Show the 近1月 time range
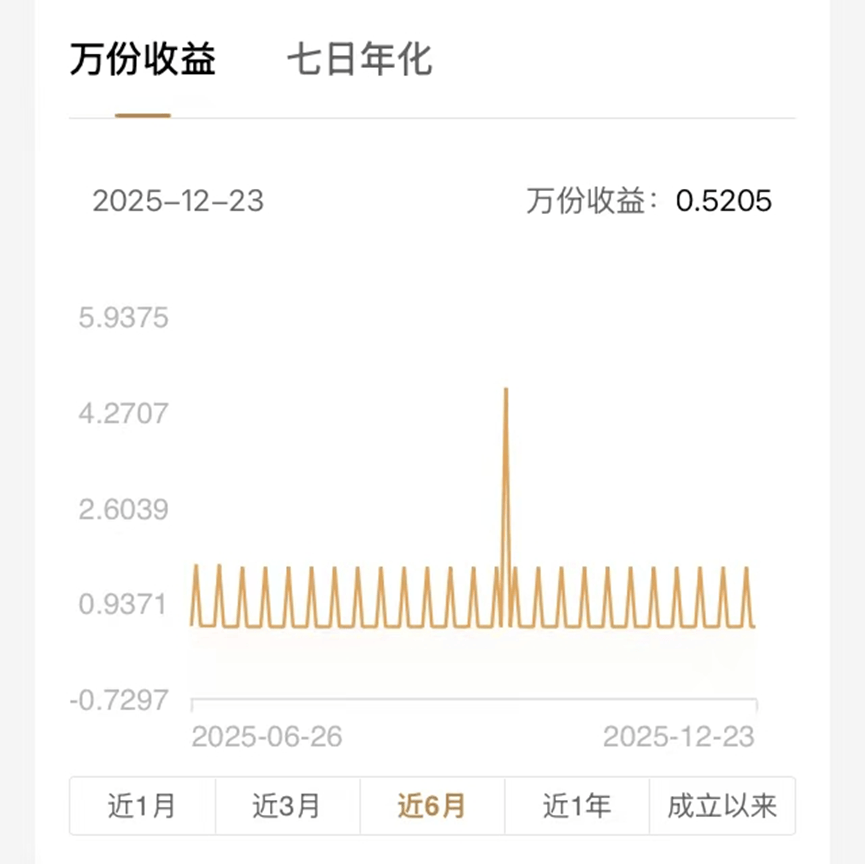 (x=142, y=806)
